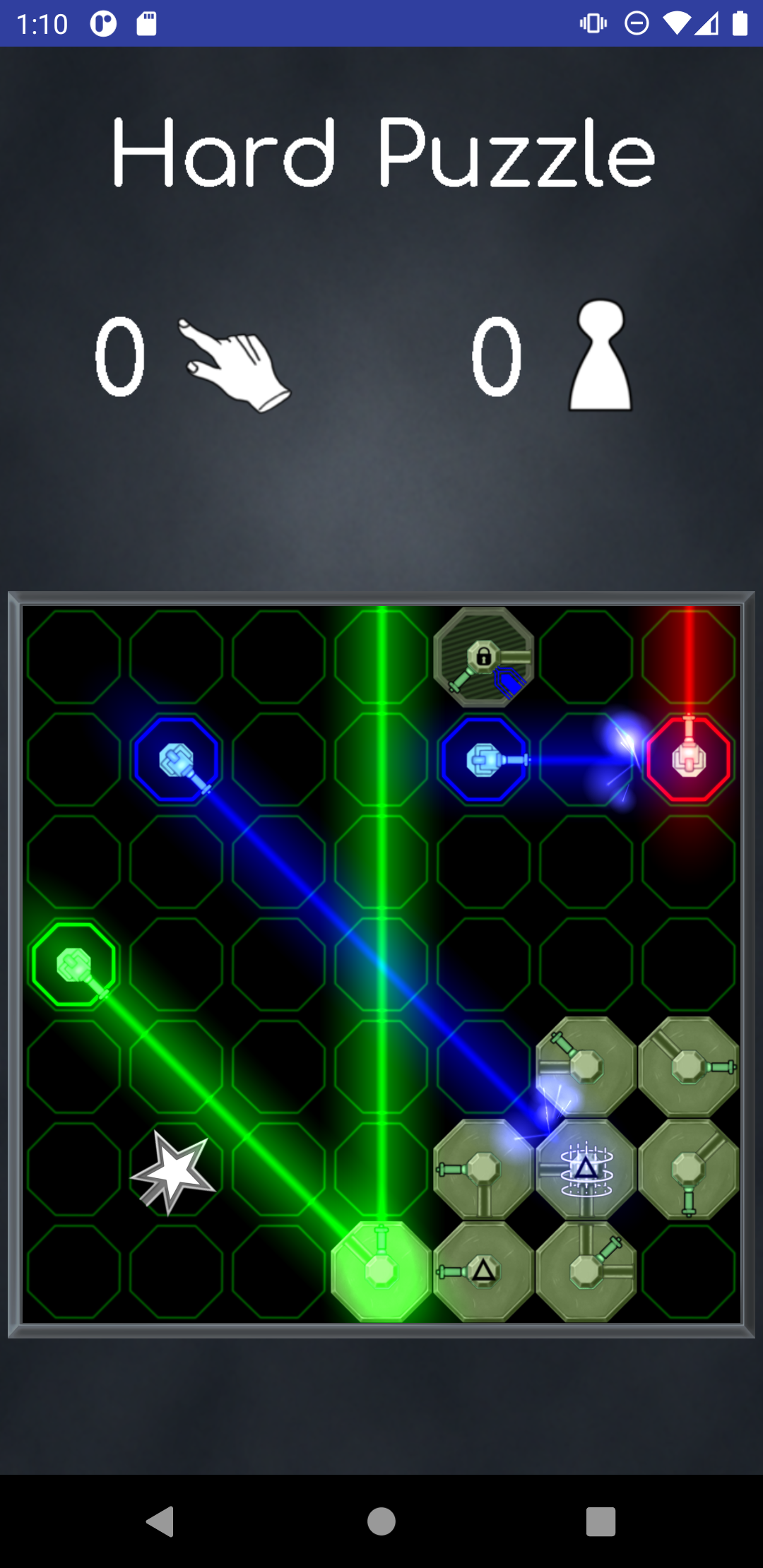Go back with the system back button
763x1568 pixels.
point(160,1521)
